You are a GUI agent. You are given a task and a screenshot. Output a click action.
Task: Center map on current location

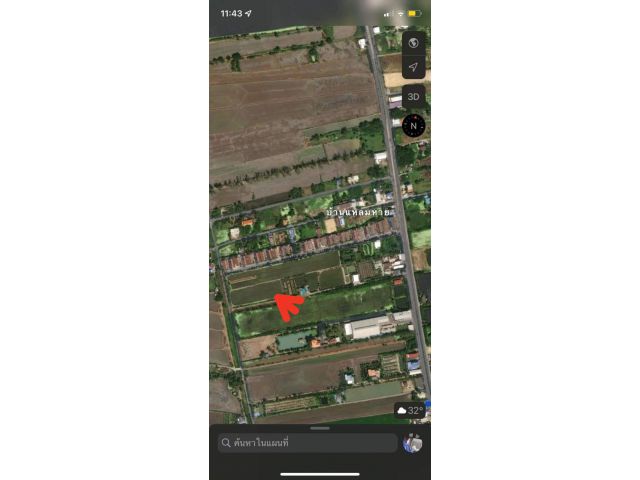click(413, 67)
